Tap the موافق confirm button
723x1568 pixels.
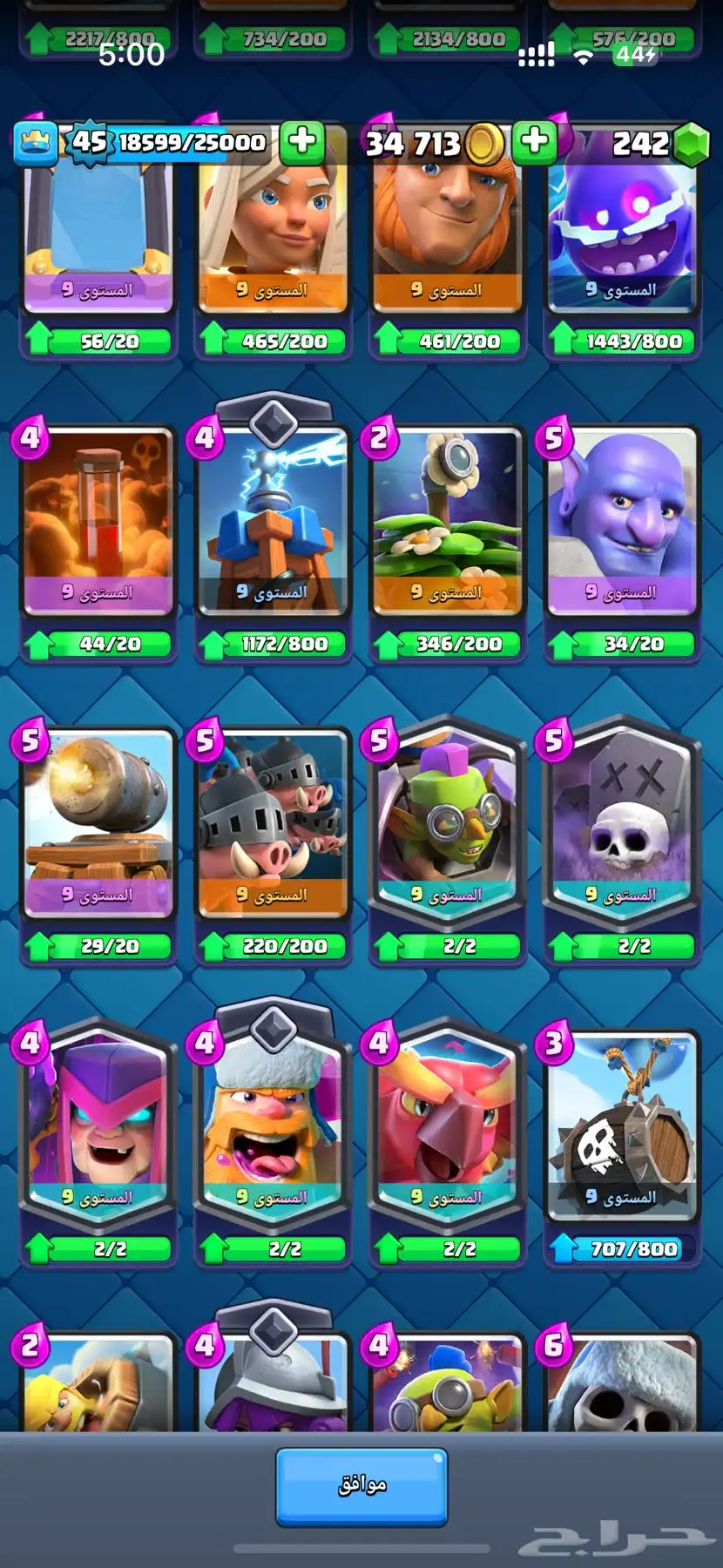click(x=361, y=1486)
